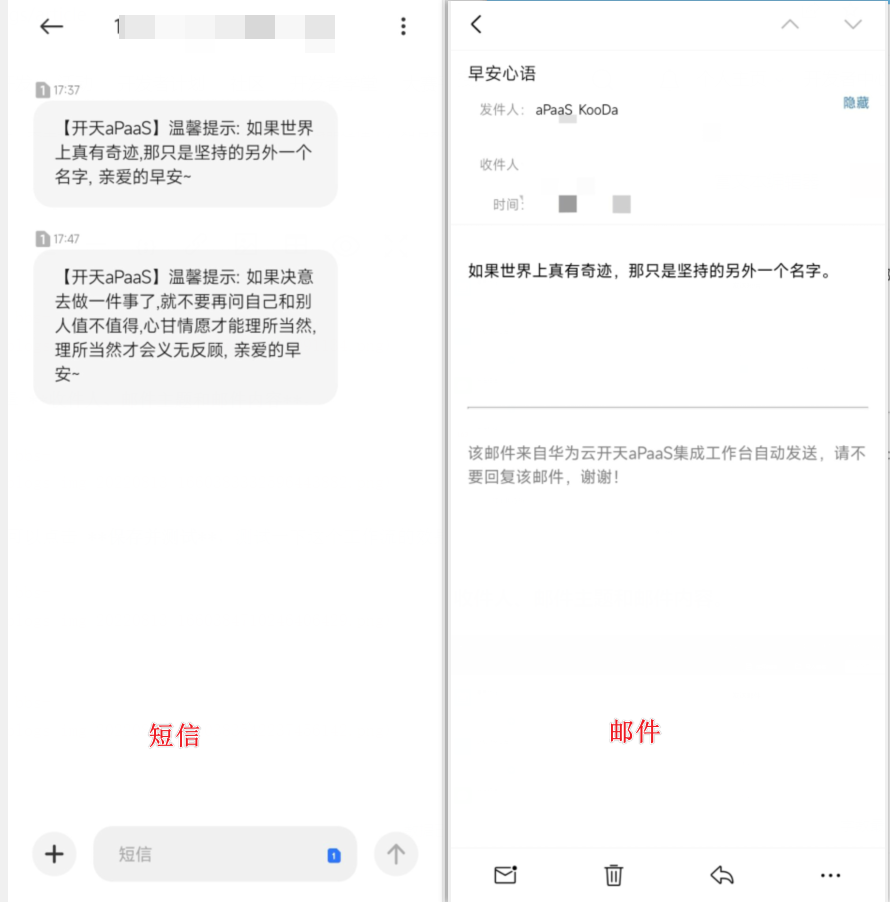Return from the 早安心语 email
This screenshot has height=902, width=890.
tap(476, 25)
